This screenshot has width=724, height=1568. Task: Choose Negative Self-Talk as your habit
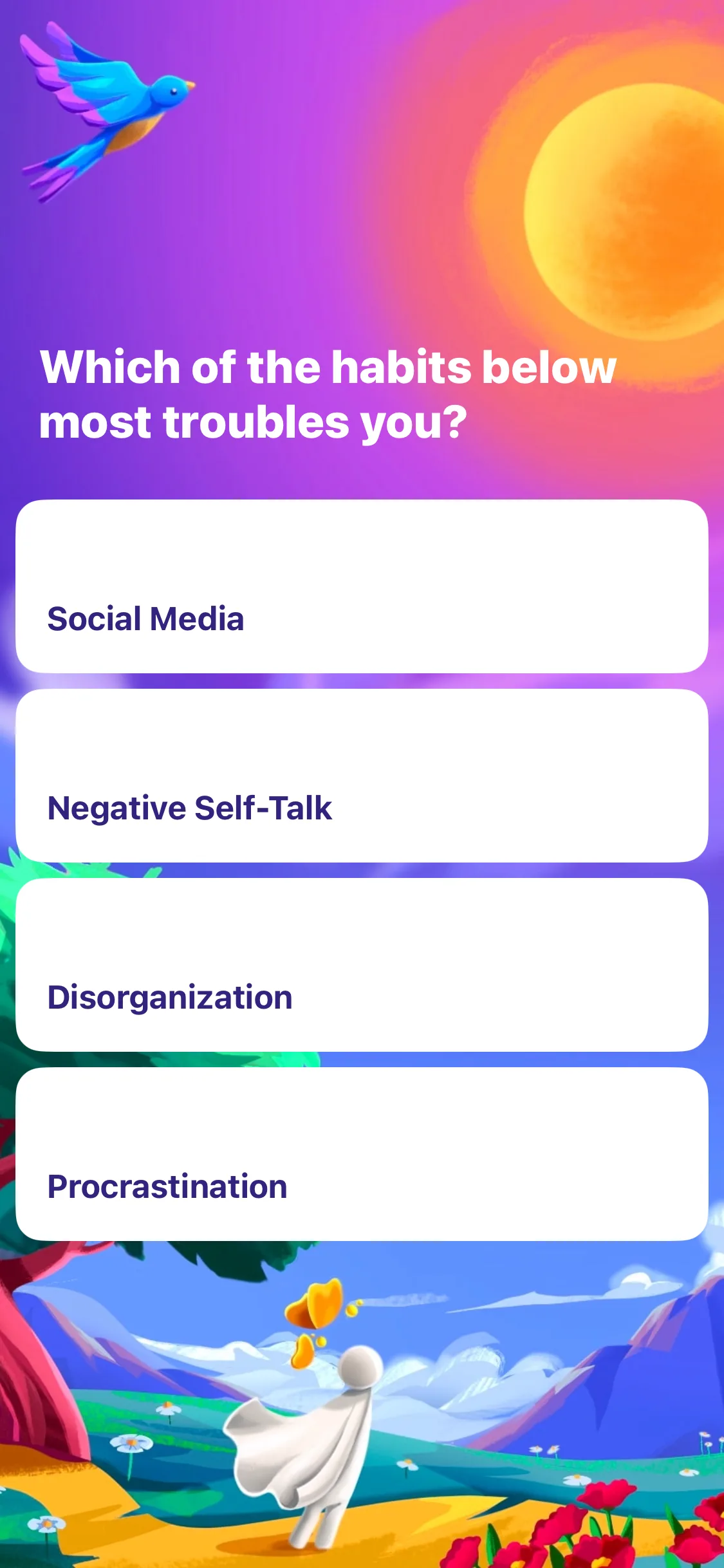pyautogui.click(x=362, y=776)
